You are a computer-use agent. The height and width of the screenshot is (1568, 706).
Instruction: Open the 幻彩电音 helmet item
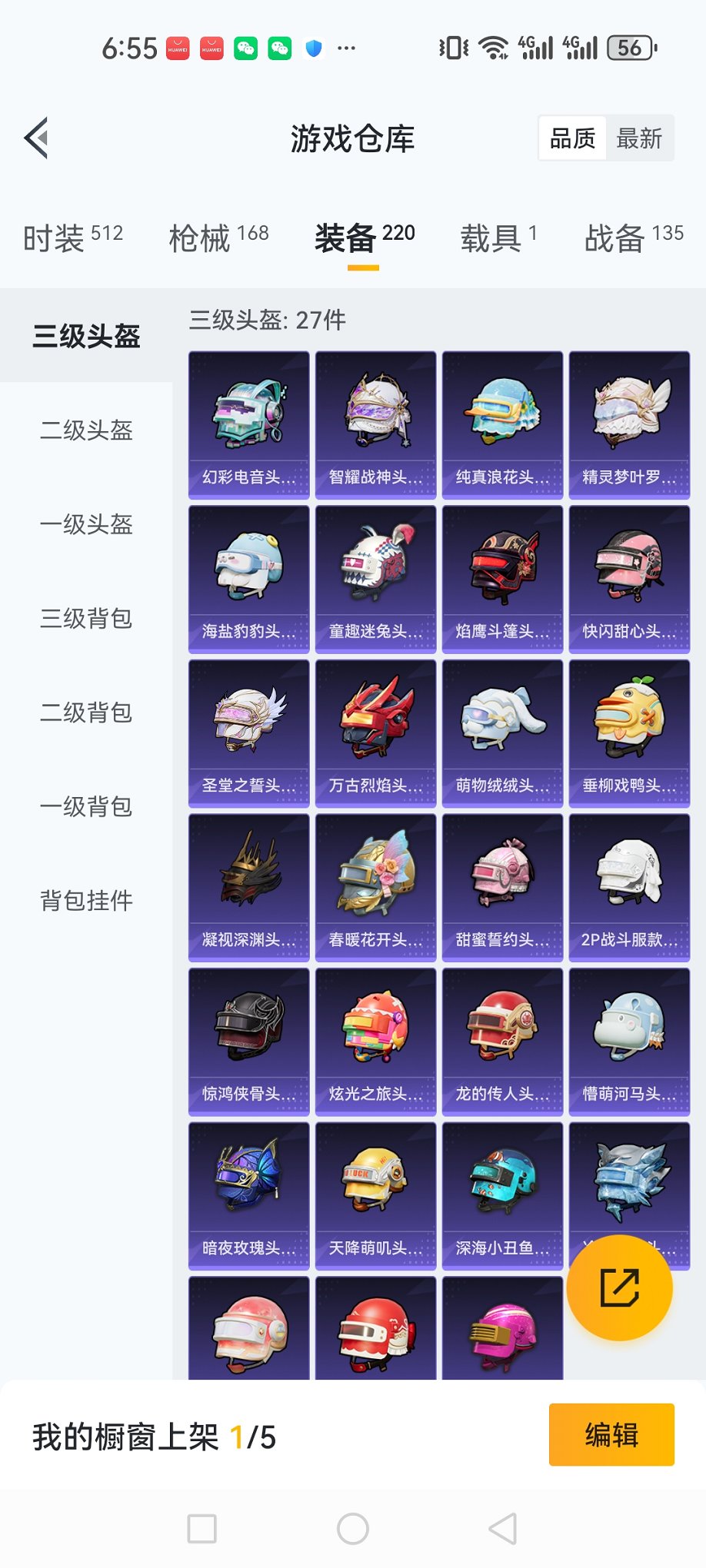point(248,425)
